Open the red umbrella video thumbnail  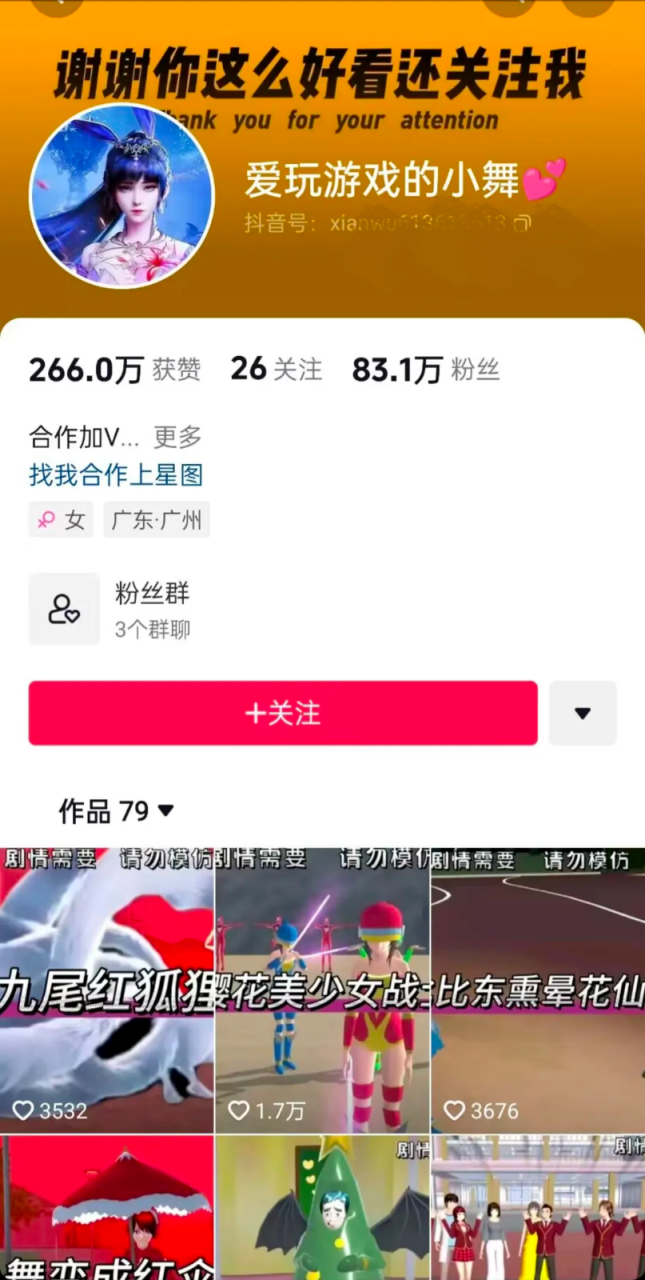[x=107, y=1208]
